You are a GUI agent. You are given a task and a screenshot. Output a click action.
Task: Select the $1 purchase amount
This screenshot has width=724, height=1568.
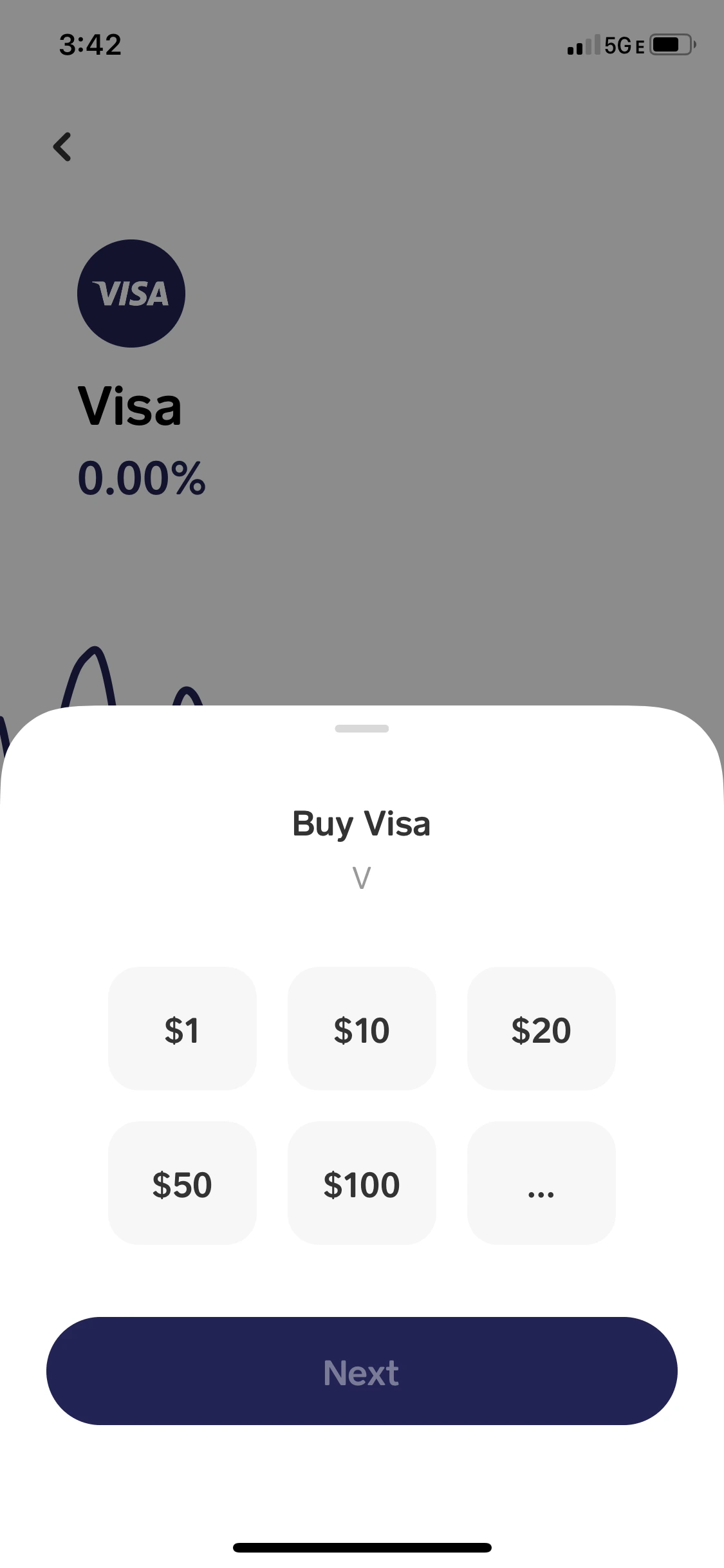182,1029
